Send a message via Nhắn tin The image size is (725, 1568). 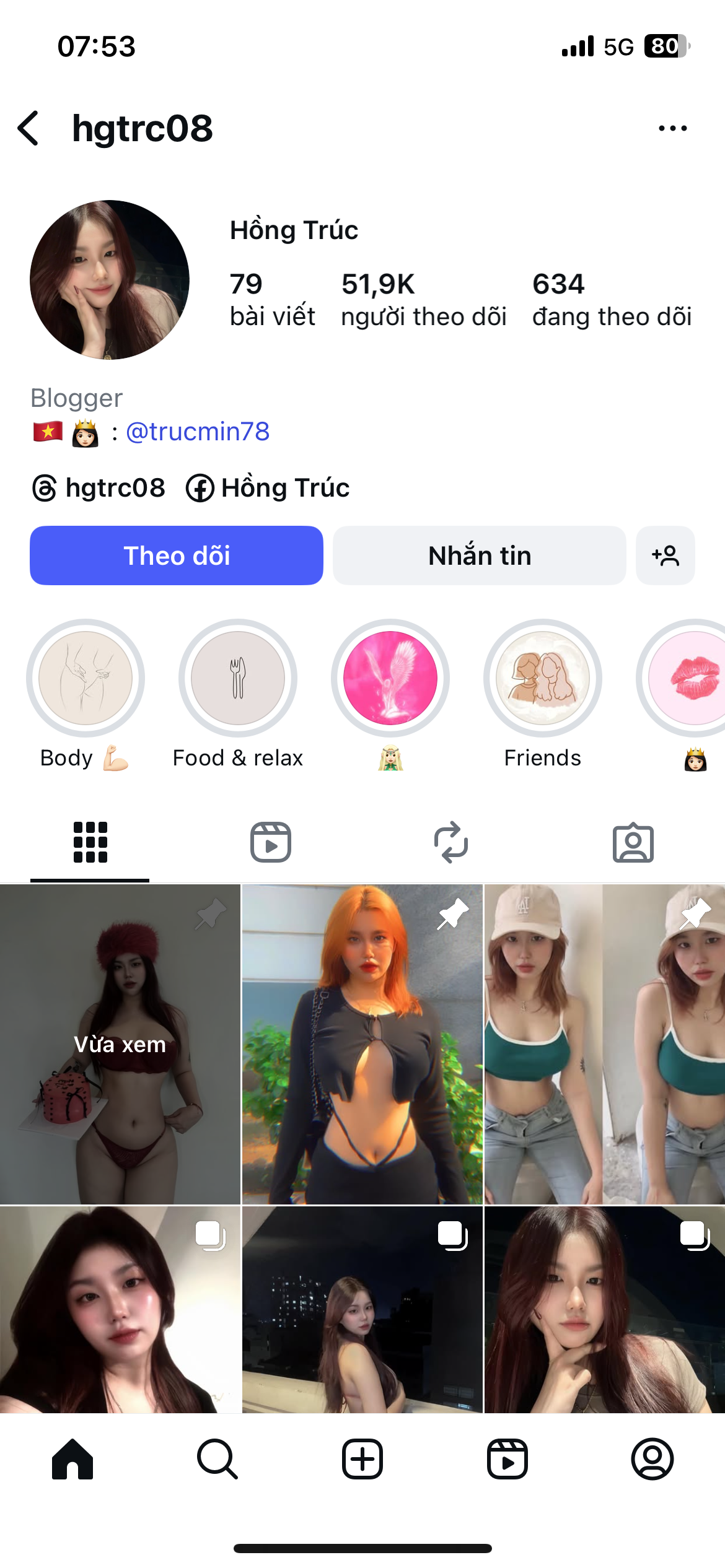click(x=480, y=555)
